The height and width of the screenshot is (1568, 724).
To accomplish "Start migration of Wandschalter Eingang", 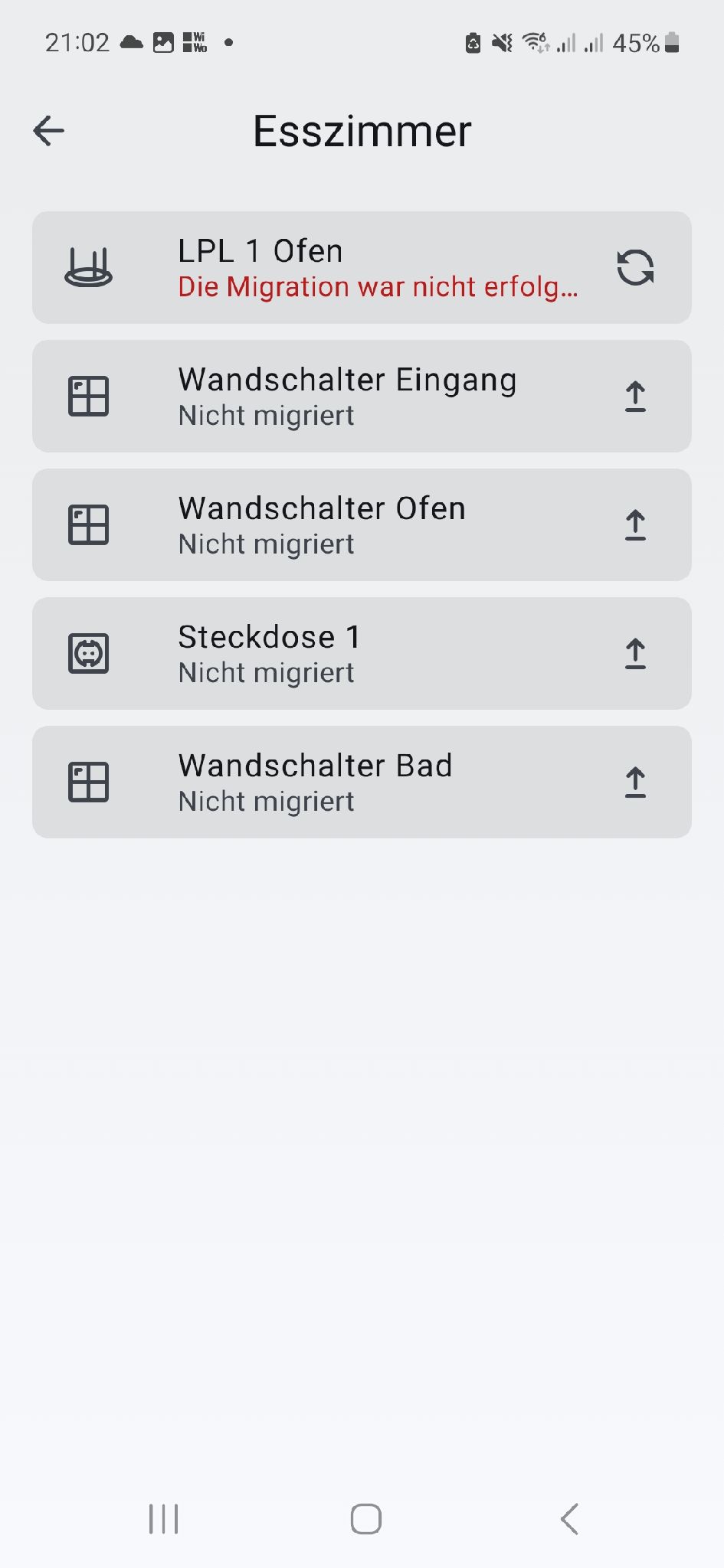I will click(635, 397).
